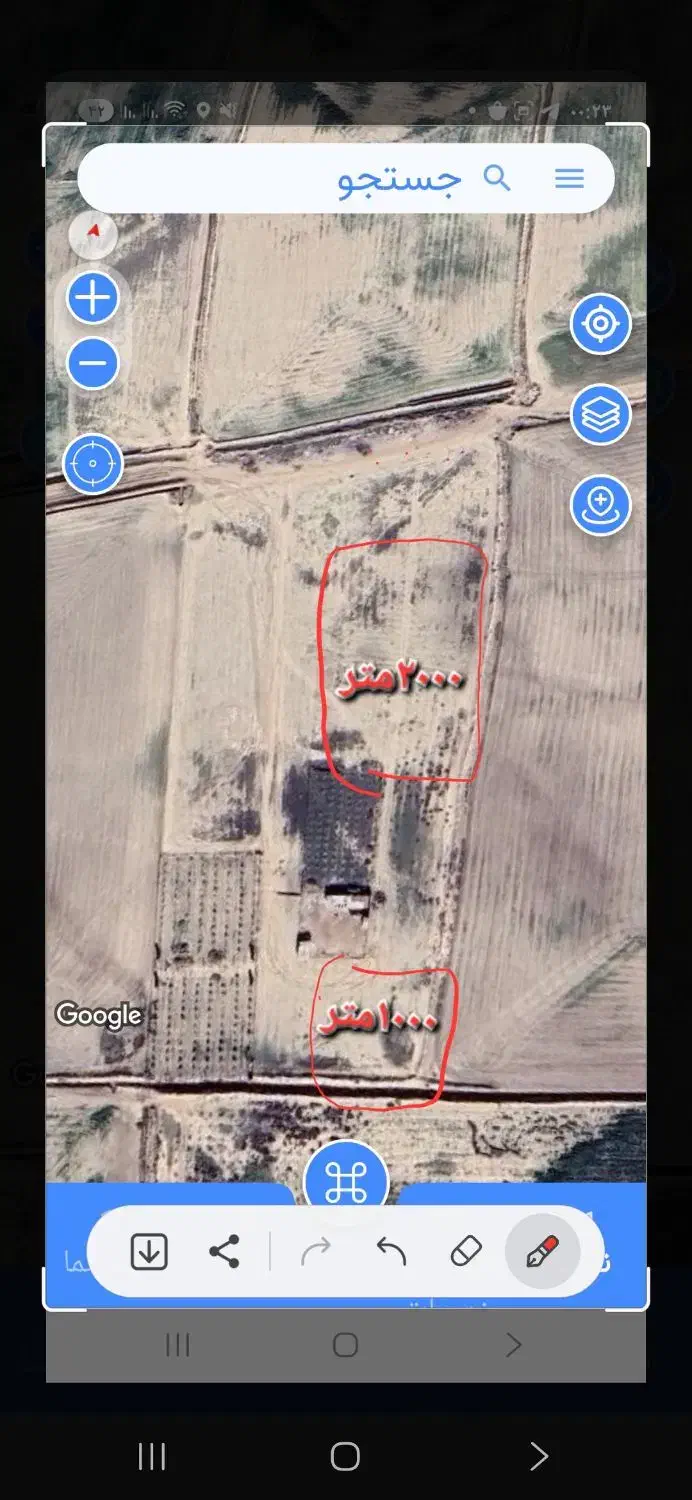This screenshot has width=692, height=1500.
Task: Go to the home screen
Action: pos(345,1456)
